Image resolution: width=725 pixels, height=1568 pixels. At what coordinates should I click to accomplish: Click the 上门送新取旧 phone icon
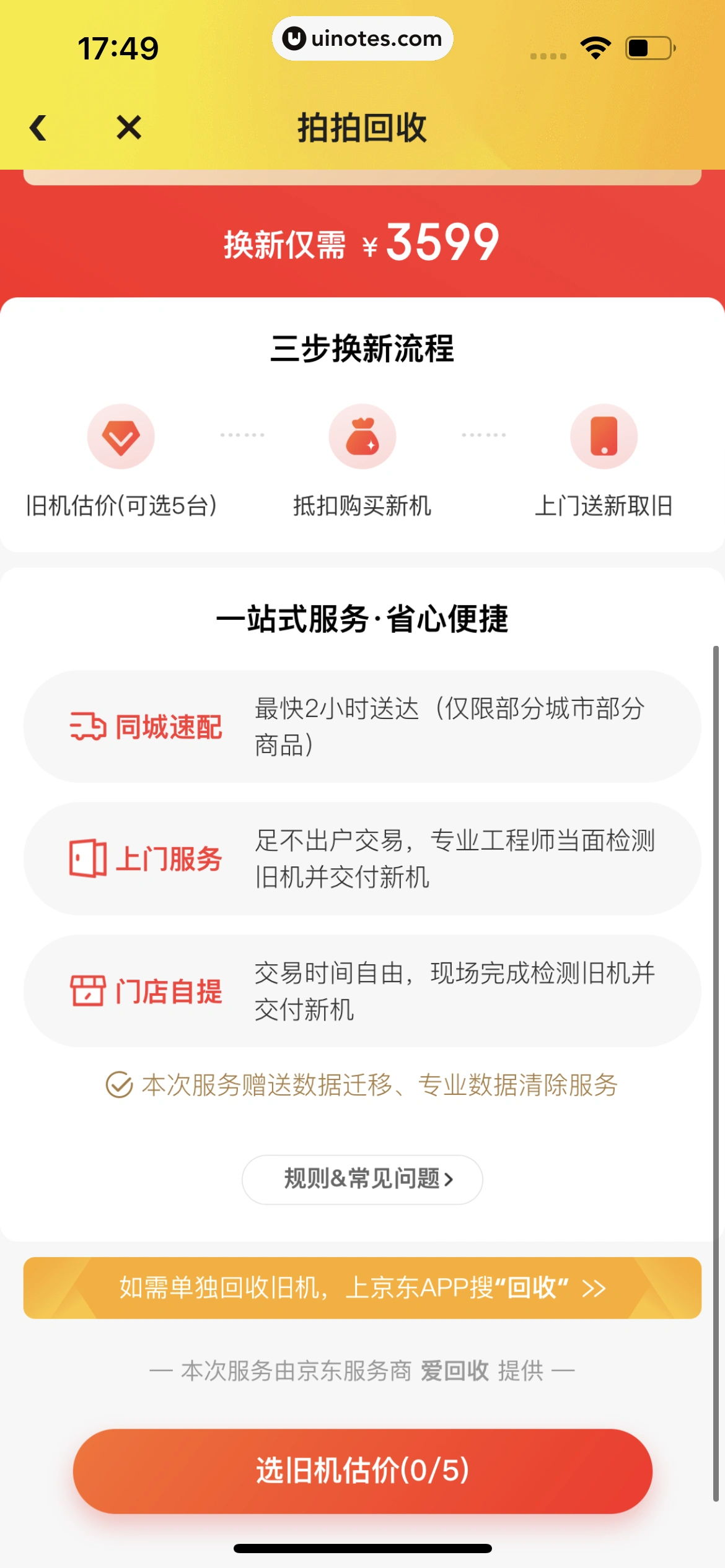click(604, 436)
